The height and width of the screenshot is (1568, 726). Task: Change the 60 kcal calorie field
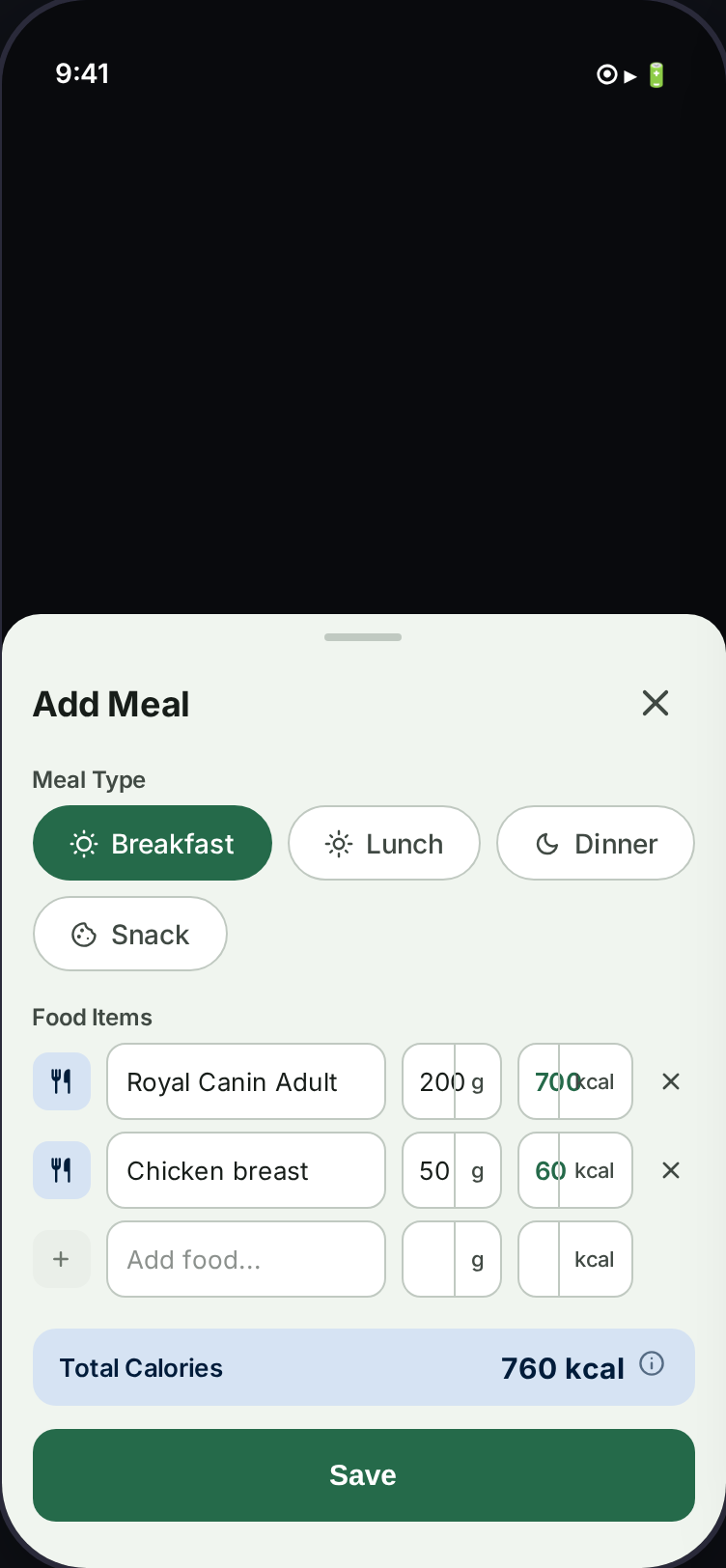pyautogui.click(x=543, y=1170)
